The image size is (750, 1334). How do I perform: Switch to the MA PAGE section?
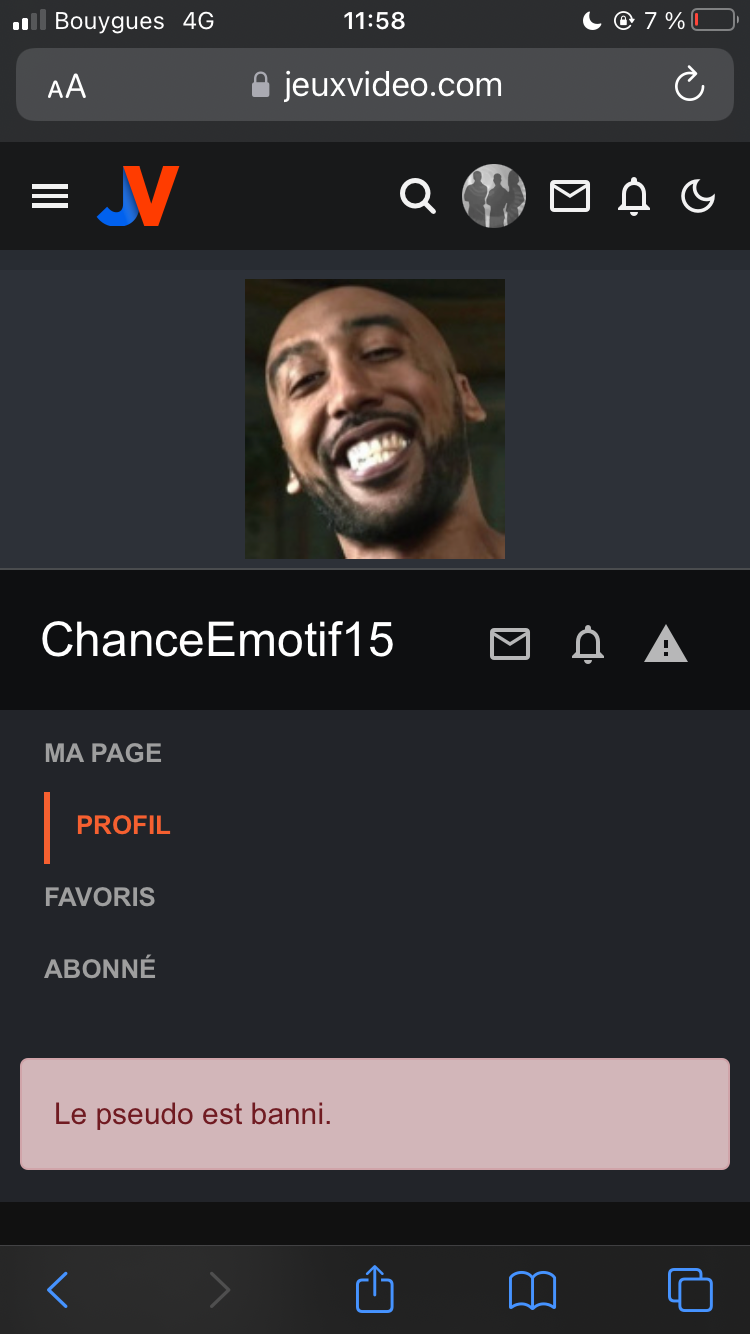pyautogui.click(x=103, y=753)
